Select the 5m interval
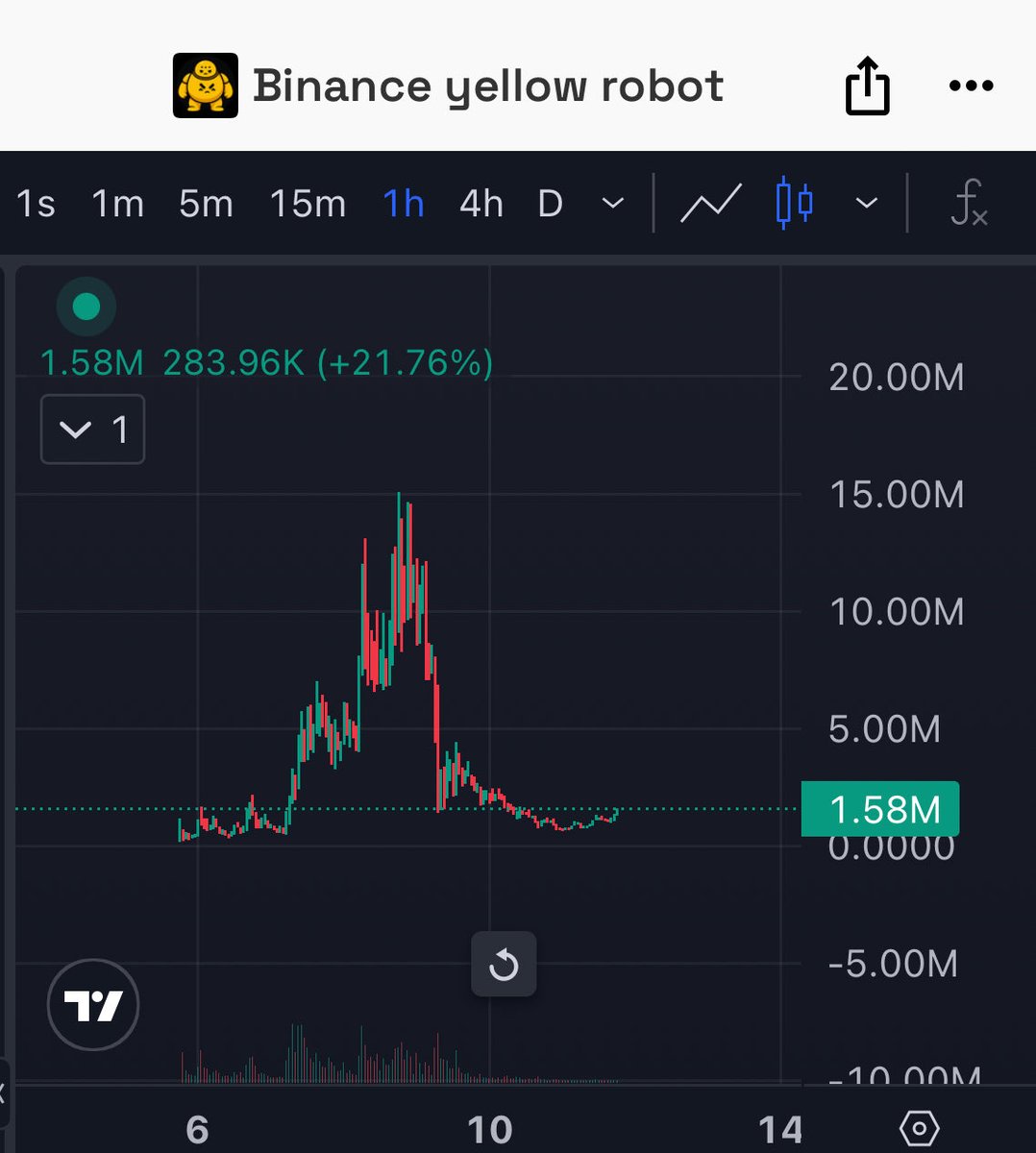The image size is (1036, 1153). (x=206, y=204)
